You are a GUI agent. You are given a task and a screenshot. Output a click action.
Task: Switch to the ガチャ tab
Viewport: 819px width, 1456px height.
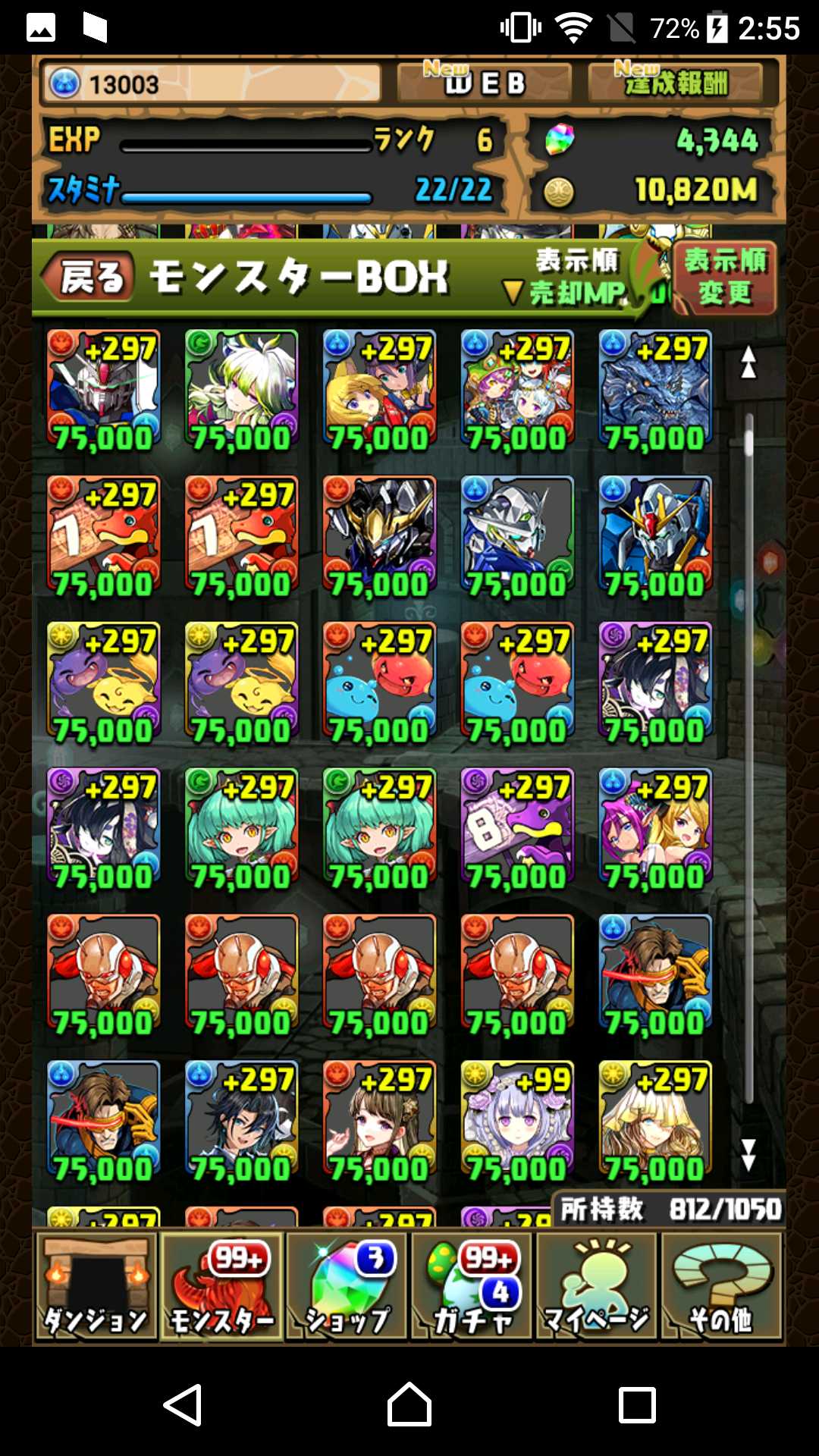click(x=472, y=1285)
